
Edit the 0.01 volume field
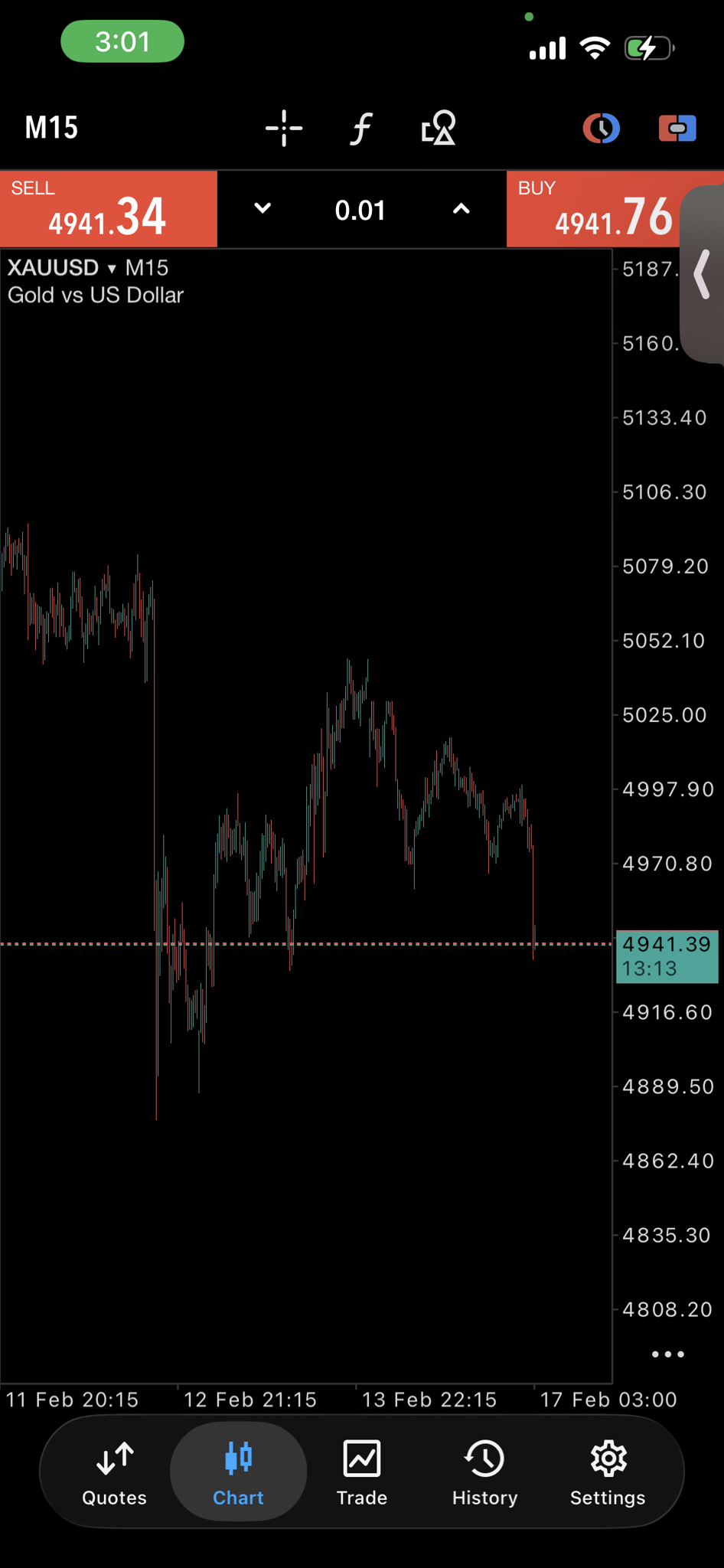point(360,211)
